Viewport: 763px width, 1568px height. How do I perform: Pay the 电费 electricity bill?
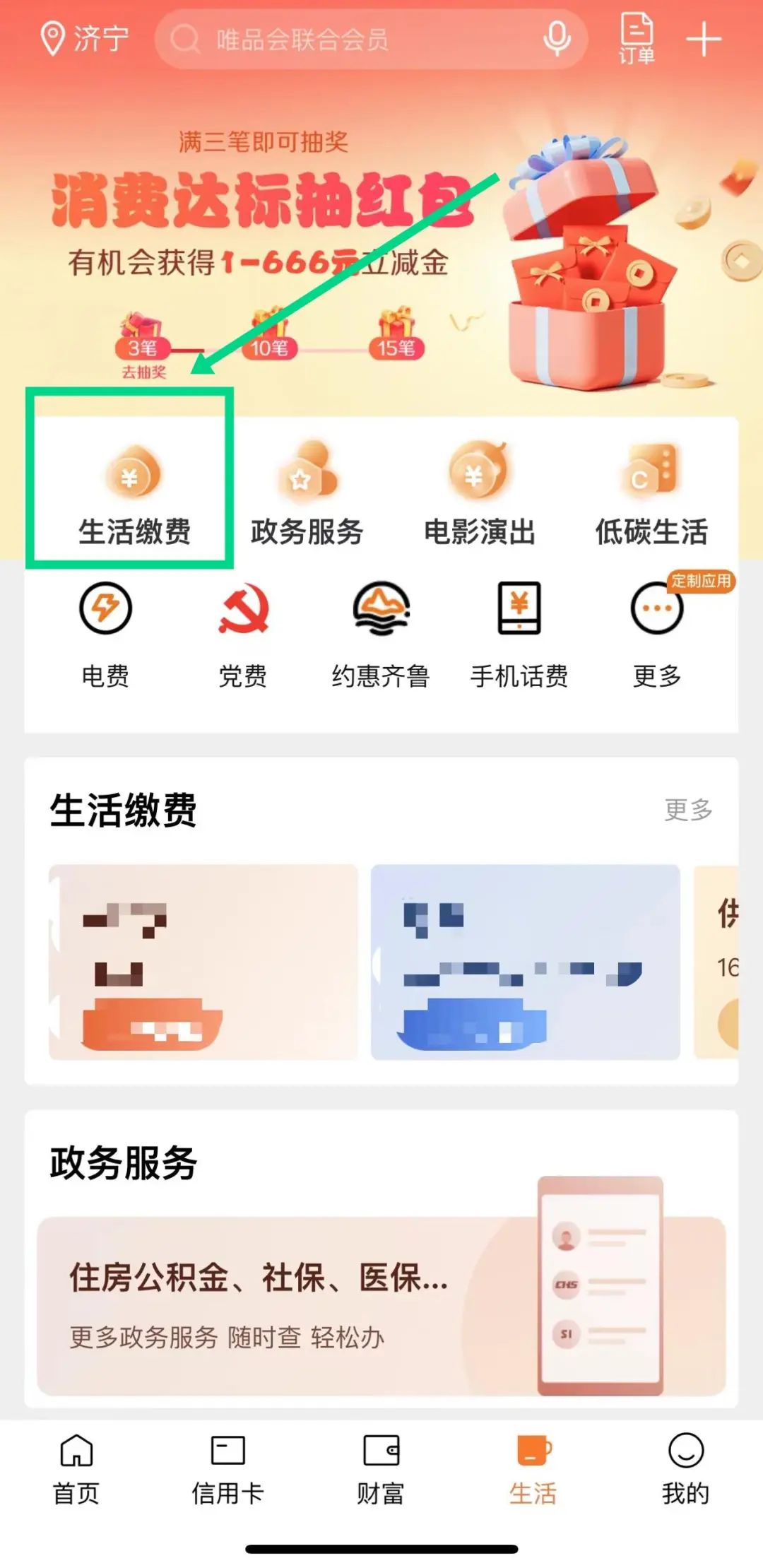[105, 632]
